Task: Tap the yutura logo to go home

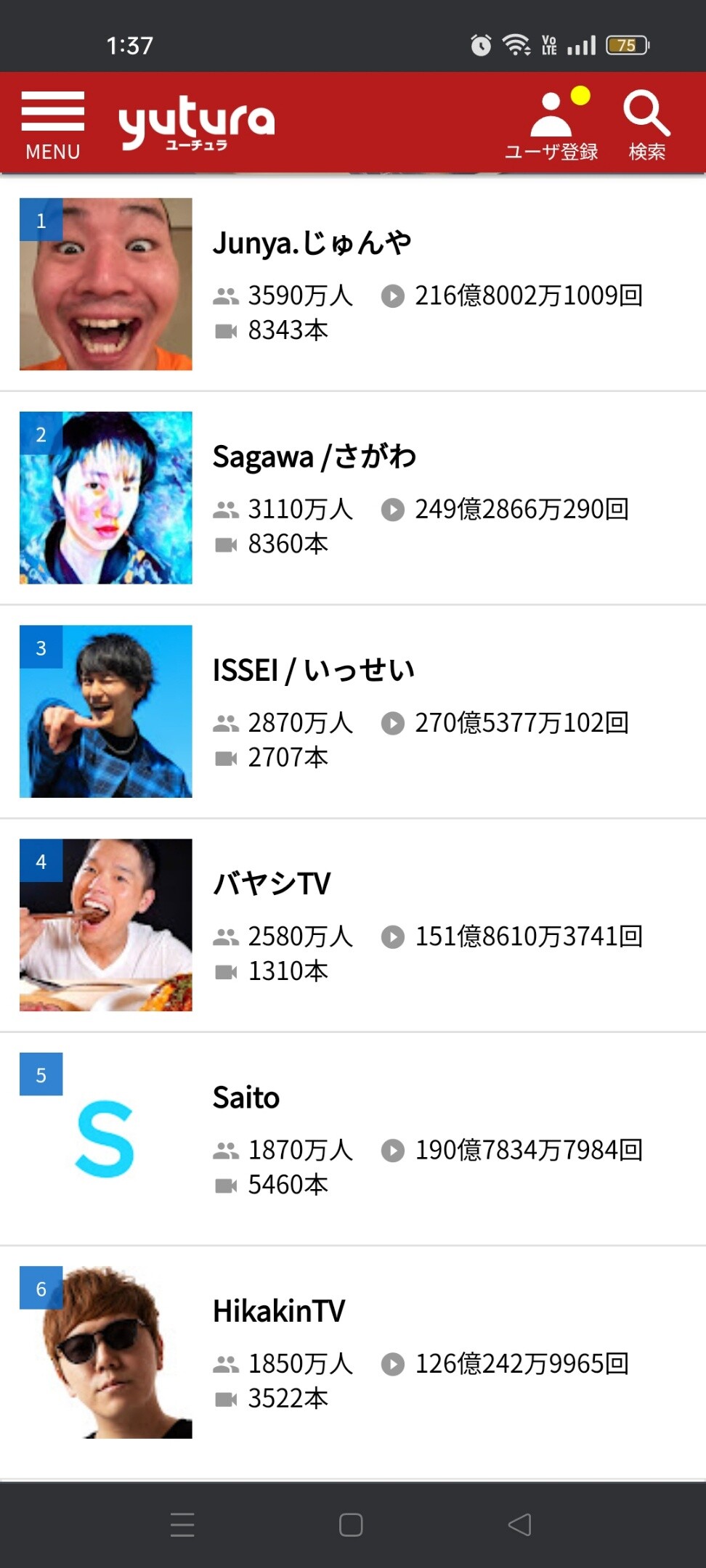Action: tap(196, 123)
